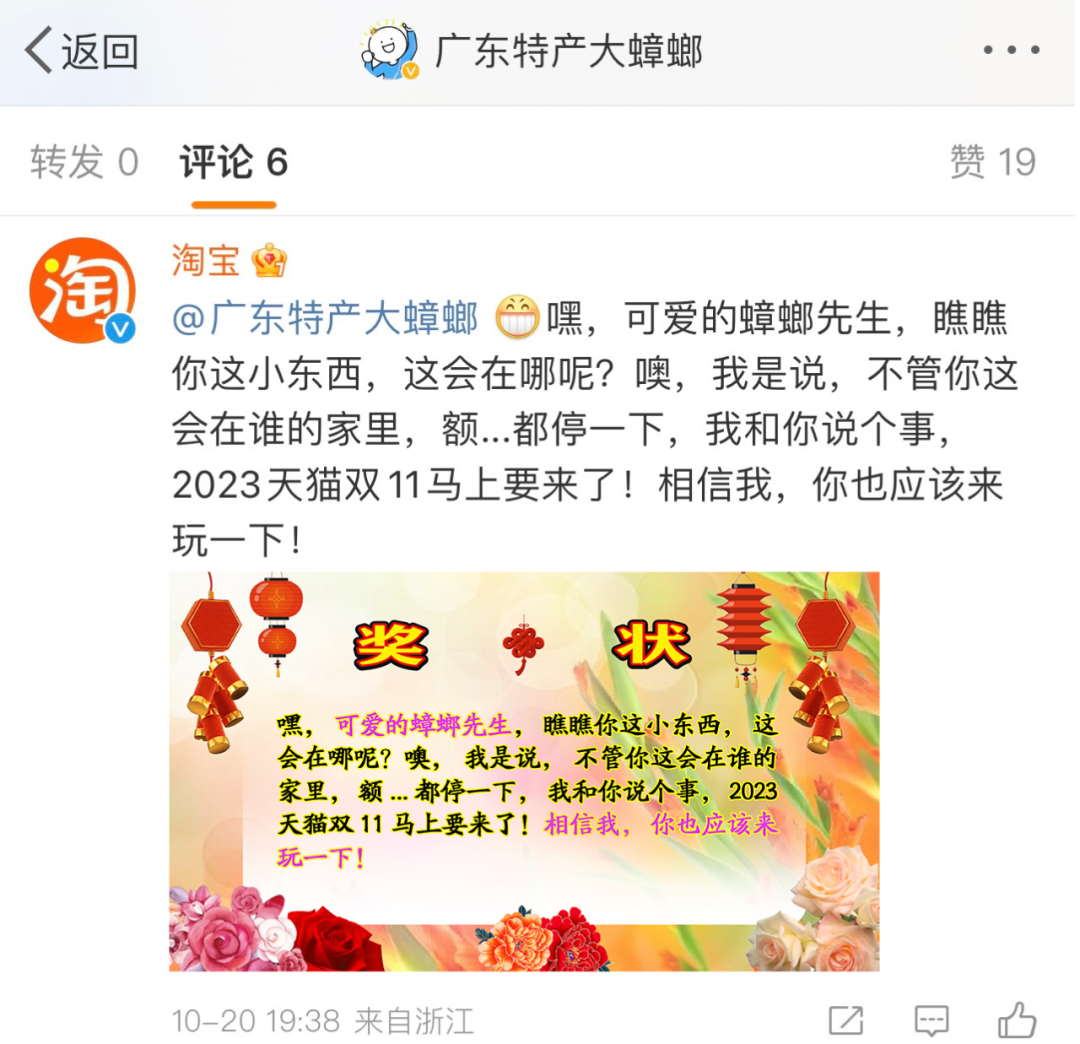1080x1044 pixels.
Task: Switch to the 转发 tab
Action: [84, 162]
